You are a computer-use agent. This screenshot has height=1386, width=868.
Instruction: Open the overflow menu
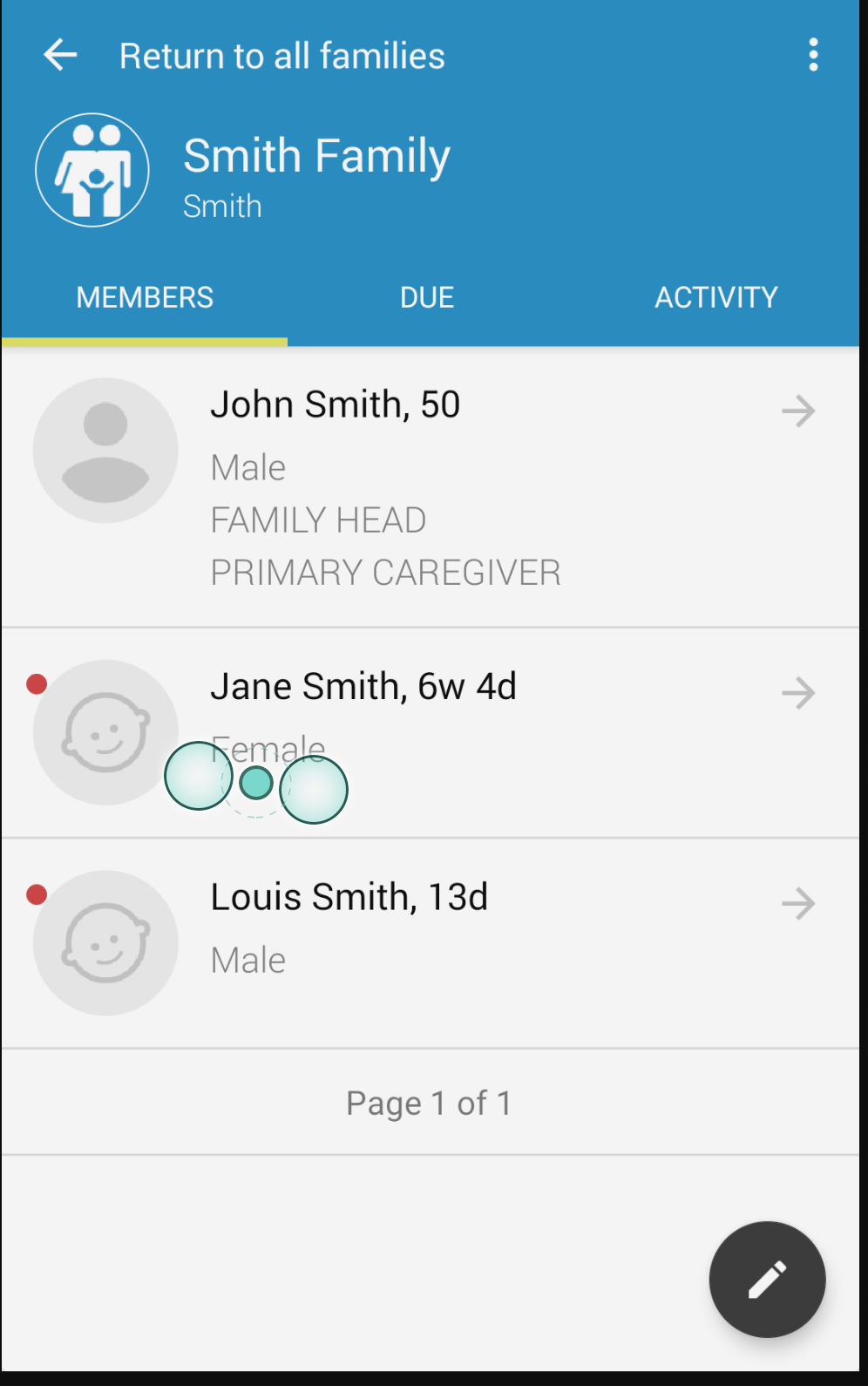click(813, 56)
